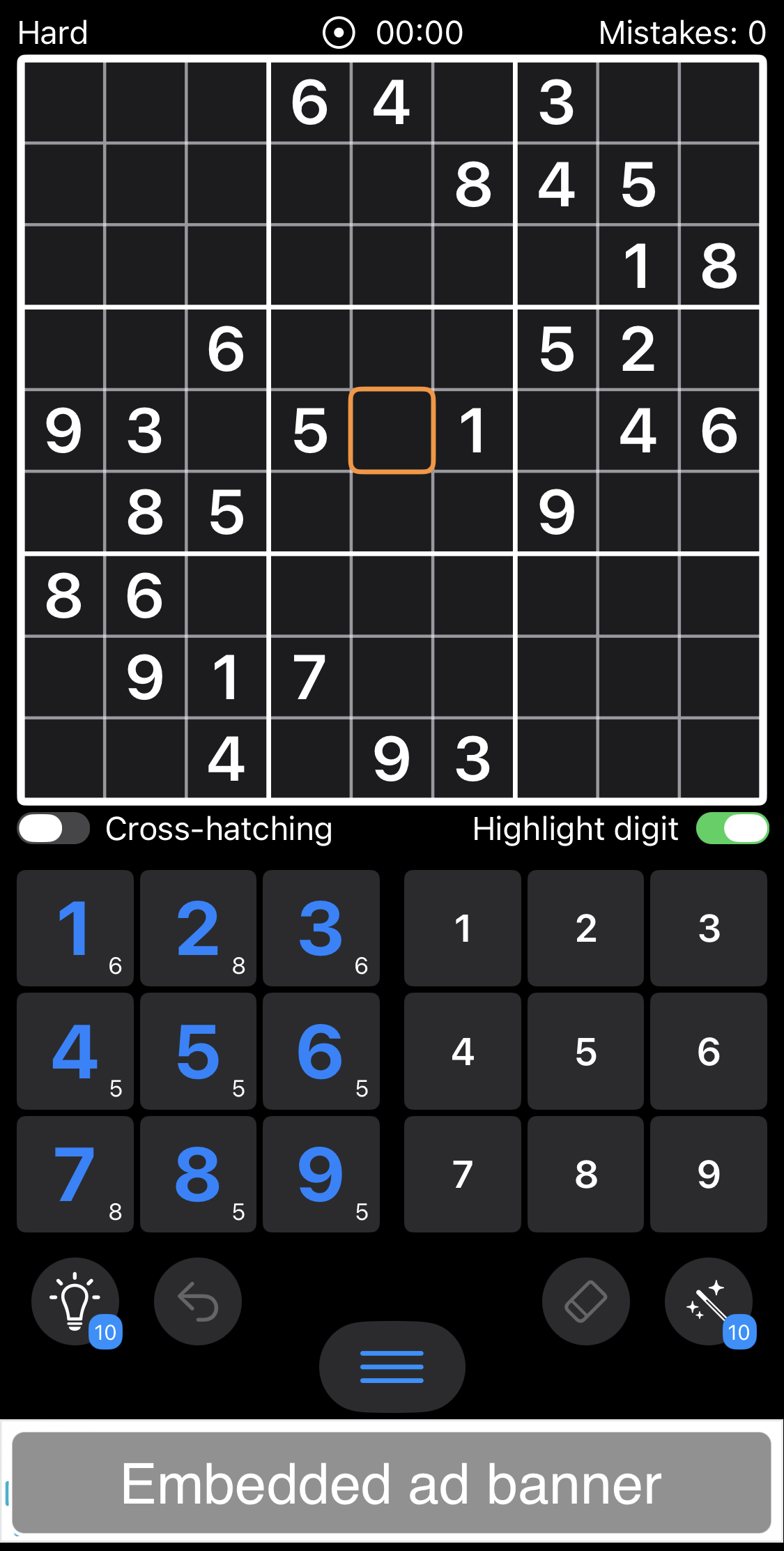
Task: Click the Mistakes counter at top right
Action: click(x=684, y=31)
